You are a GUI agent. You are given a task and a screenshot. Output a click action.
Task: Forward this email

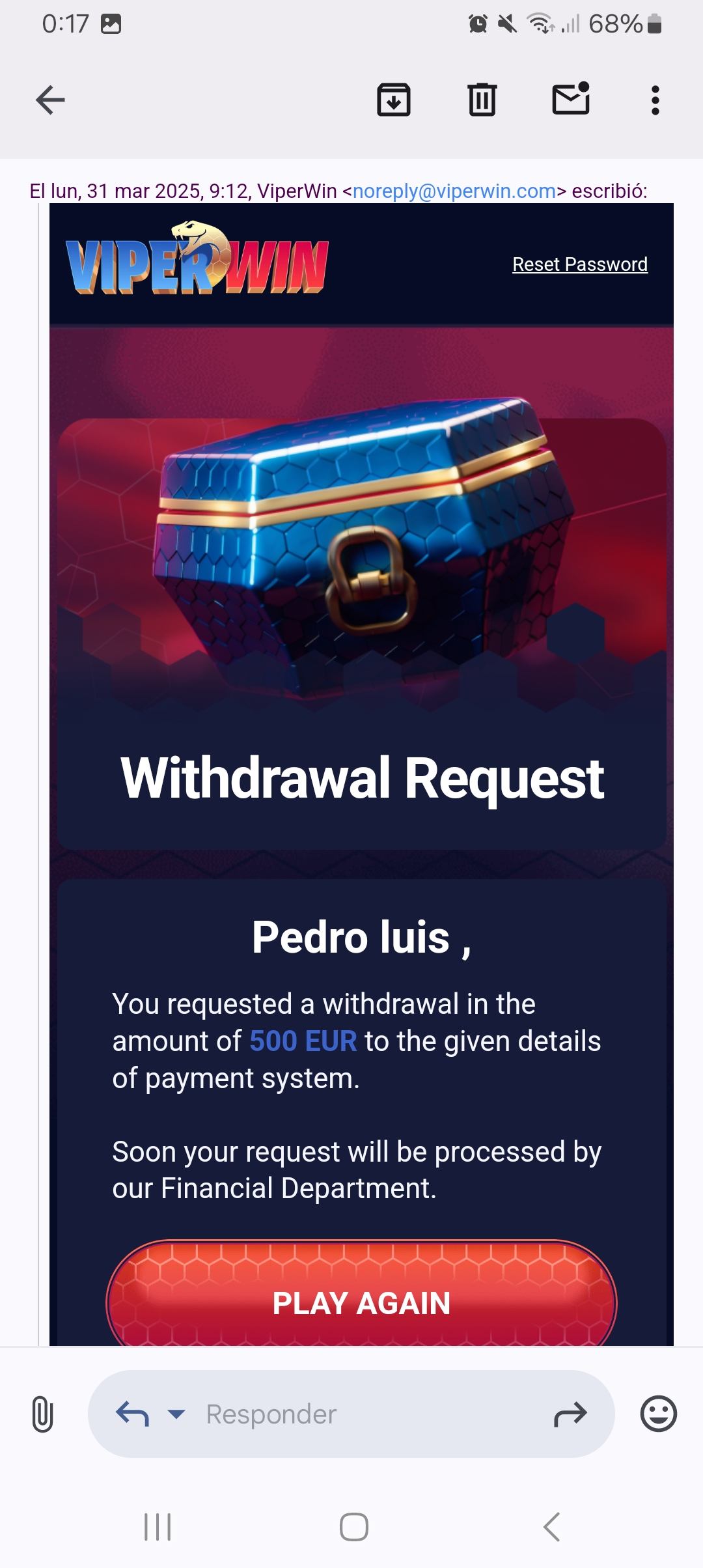point(570,1414)
